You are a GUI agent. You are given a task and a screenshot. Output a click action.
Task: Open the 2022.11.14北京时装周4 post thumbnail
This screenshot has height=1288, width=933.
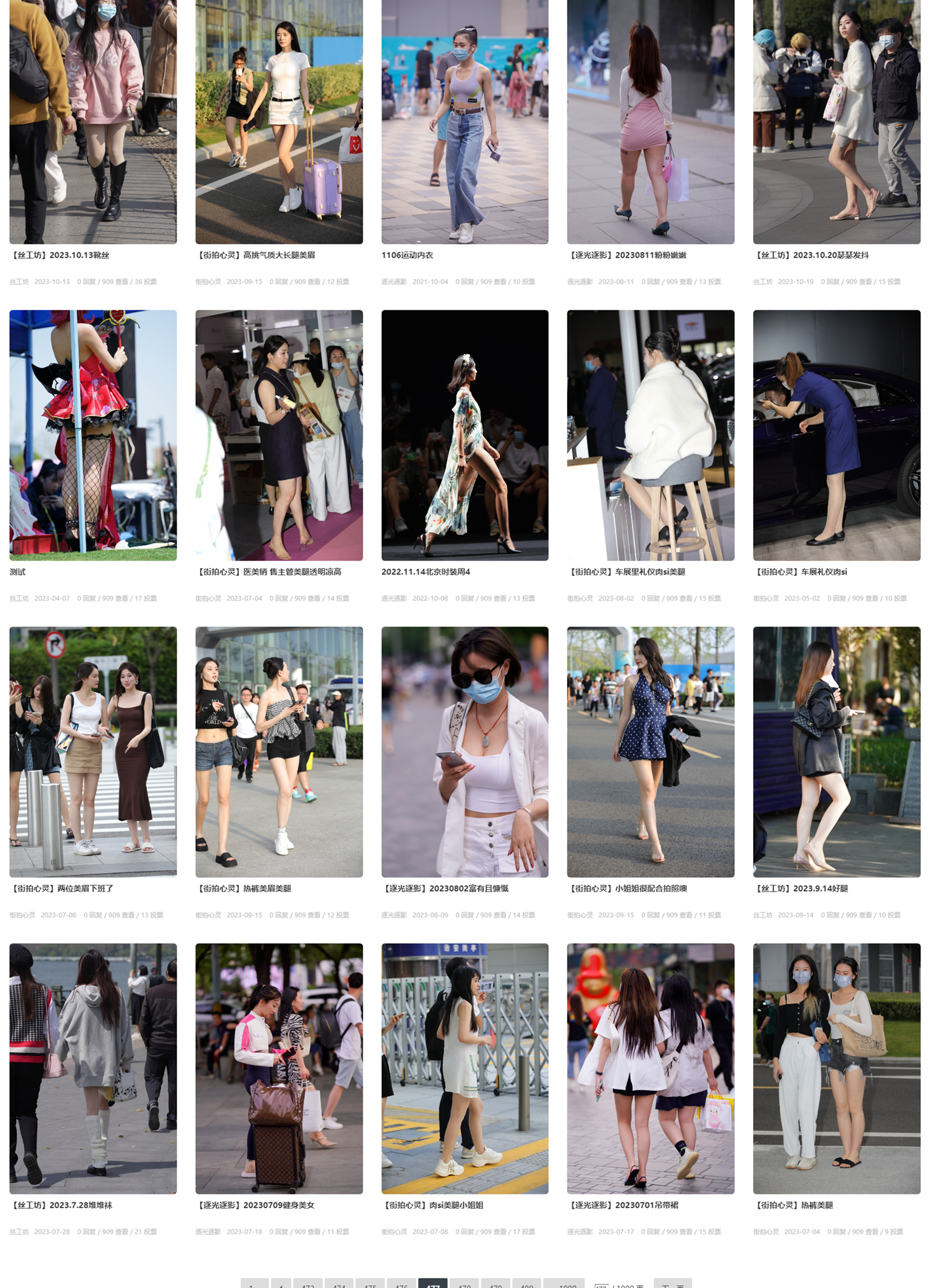(x=464, y=435)
